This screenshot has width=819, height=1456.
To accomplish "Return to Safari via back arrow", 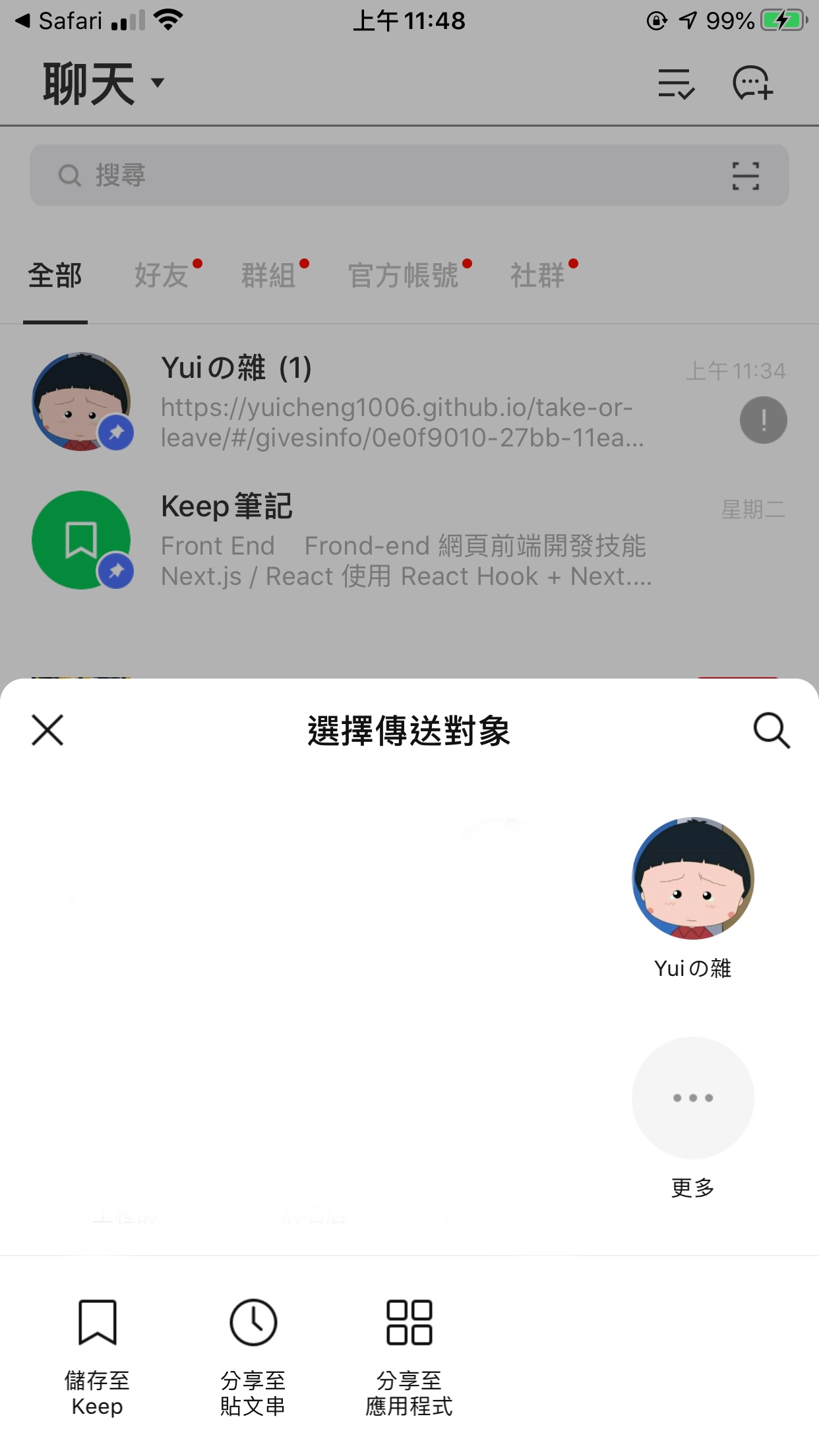I will tap(59, 21).
